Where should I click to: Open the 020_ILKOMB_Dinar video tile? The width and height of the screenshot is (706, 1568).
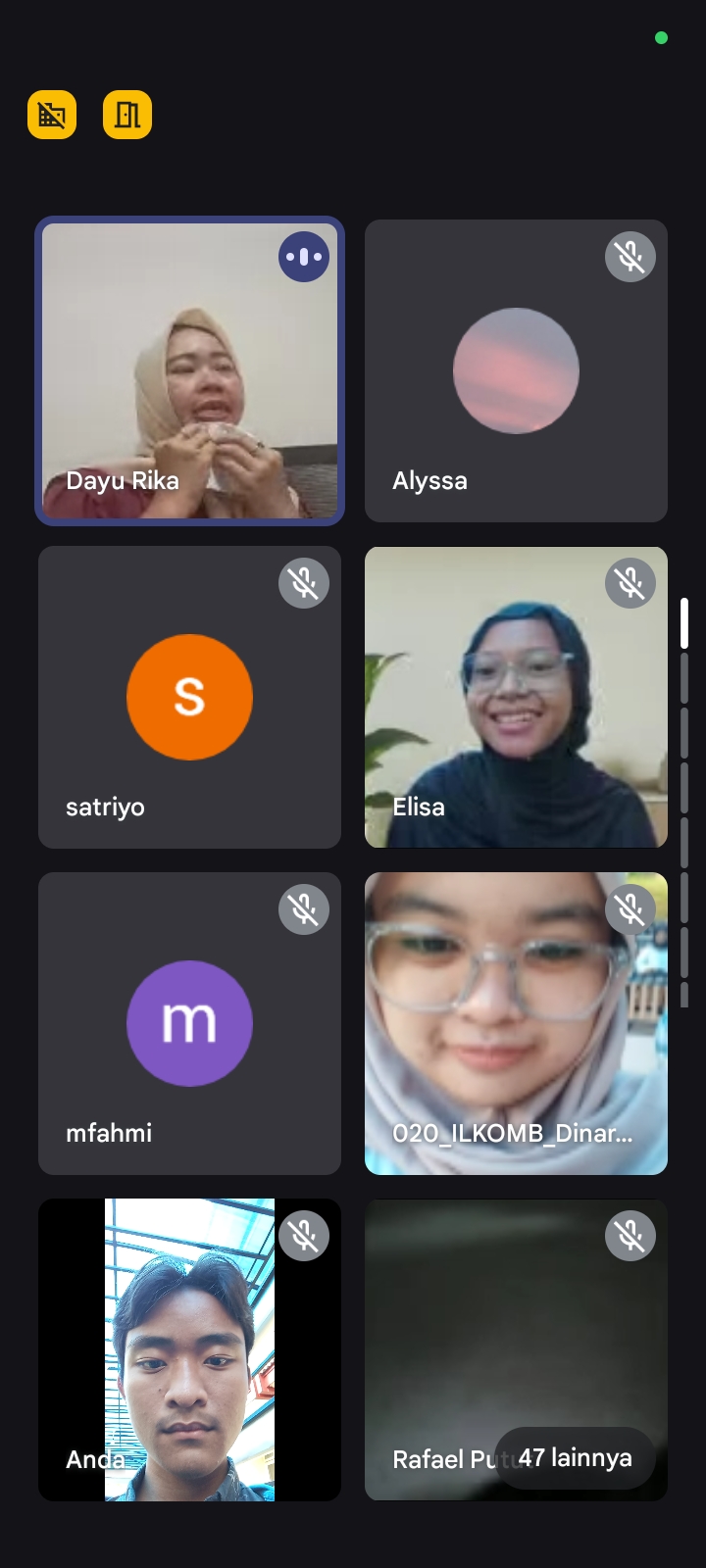pyautogui.click(x=516, y=1023)
